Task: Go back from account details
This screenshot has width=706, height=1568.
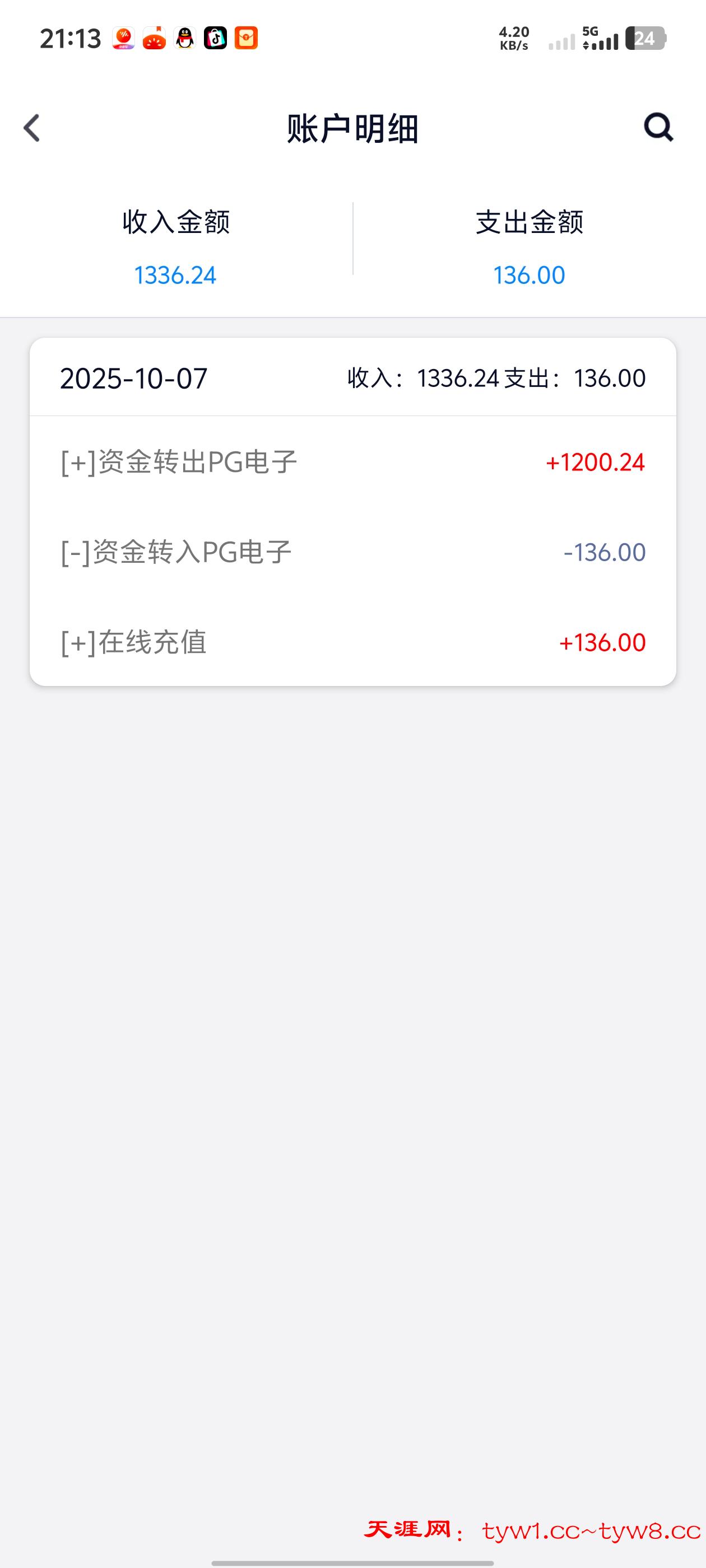Action: tap(32, 128)
